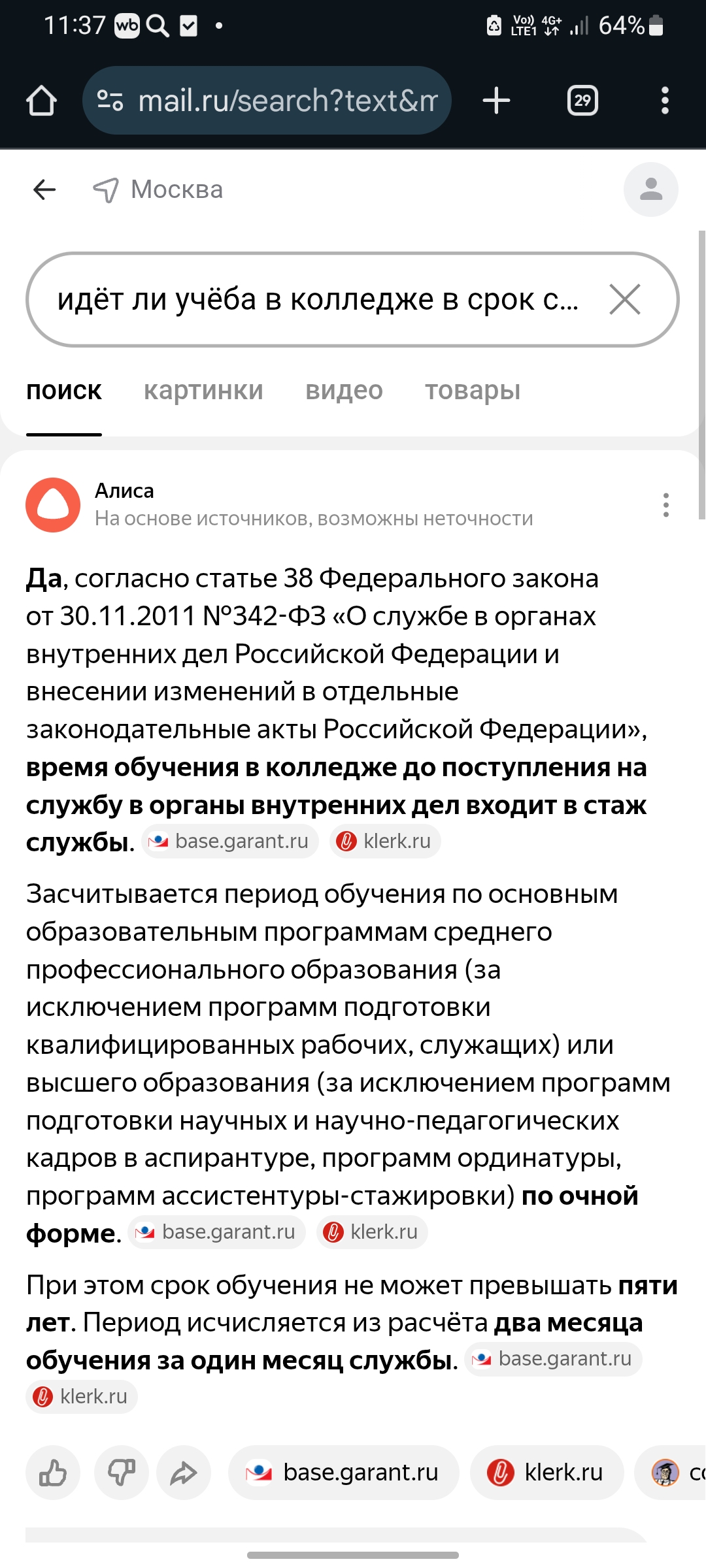Open the large klerk.ru source chip
This screenshot has height=1568, width=706.
(546, 1473)
